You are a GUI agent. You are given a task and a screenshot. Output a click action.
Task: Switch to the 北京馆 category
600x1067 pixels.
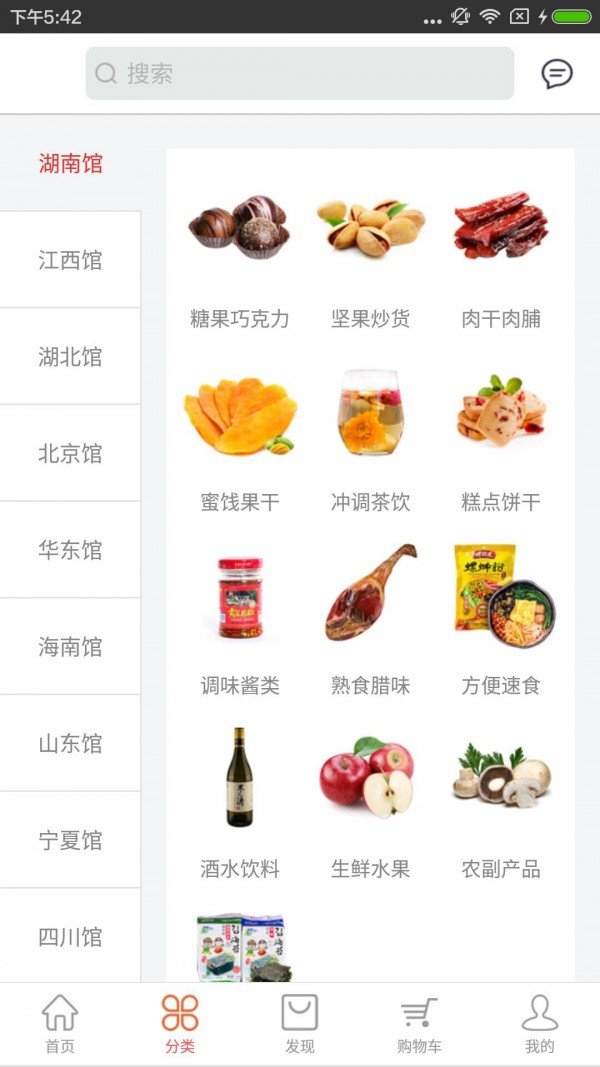70,454
